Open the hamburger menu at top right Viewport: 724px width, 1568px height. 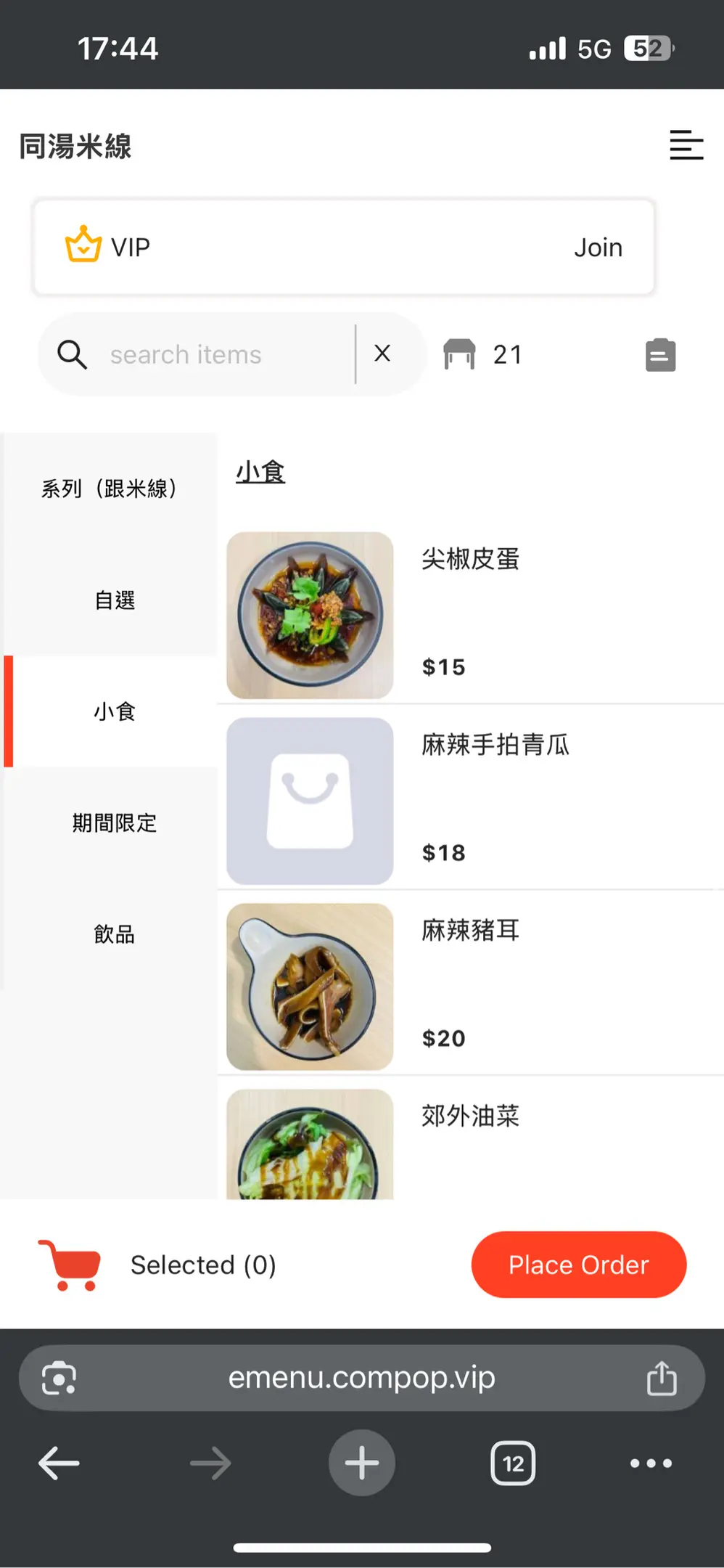click(686, 145)
